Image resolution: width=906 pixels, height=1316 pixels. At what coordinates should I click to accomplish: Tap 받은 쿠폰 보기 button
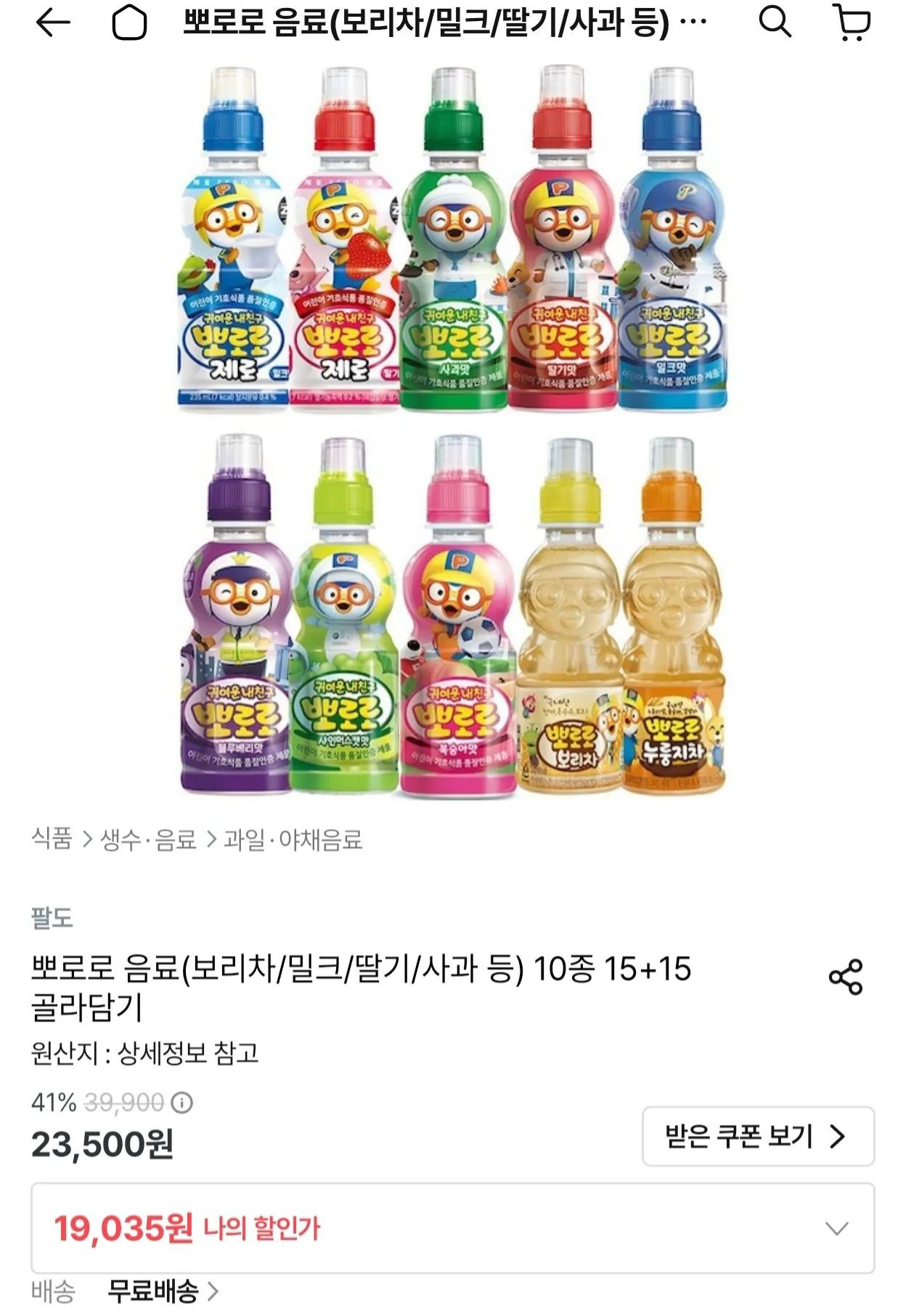coord(758,1136)
